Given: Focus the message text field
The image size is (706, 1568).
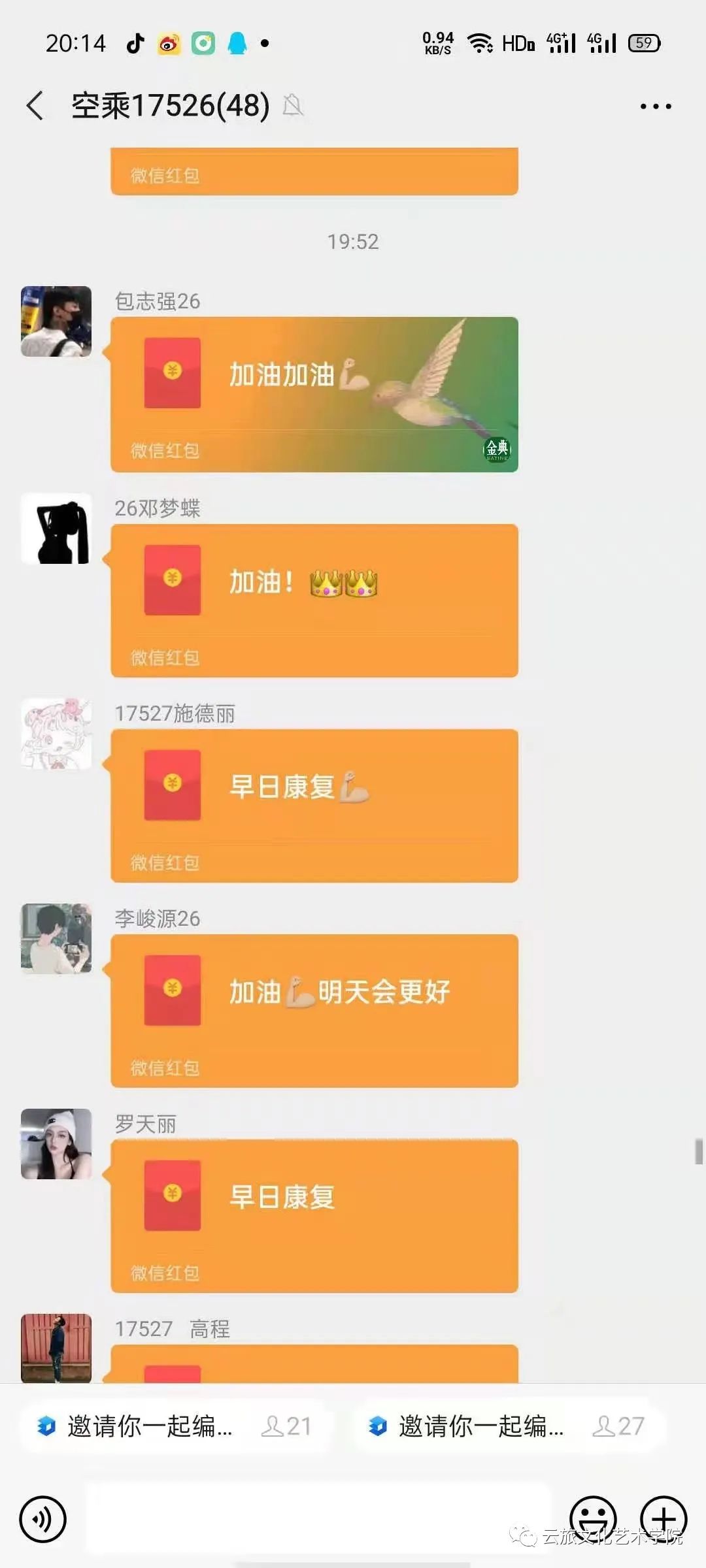Looking at the screenshot, I should 319,1518.
